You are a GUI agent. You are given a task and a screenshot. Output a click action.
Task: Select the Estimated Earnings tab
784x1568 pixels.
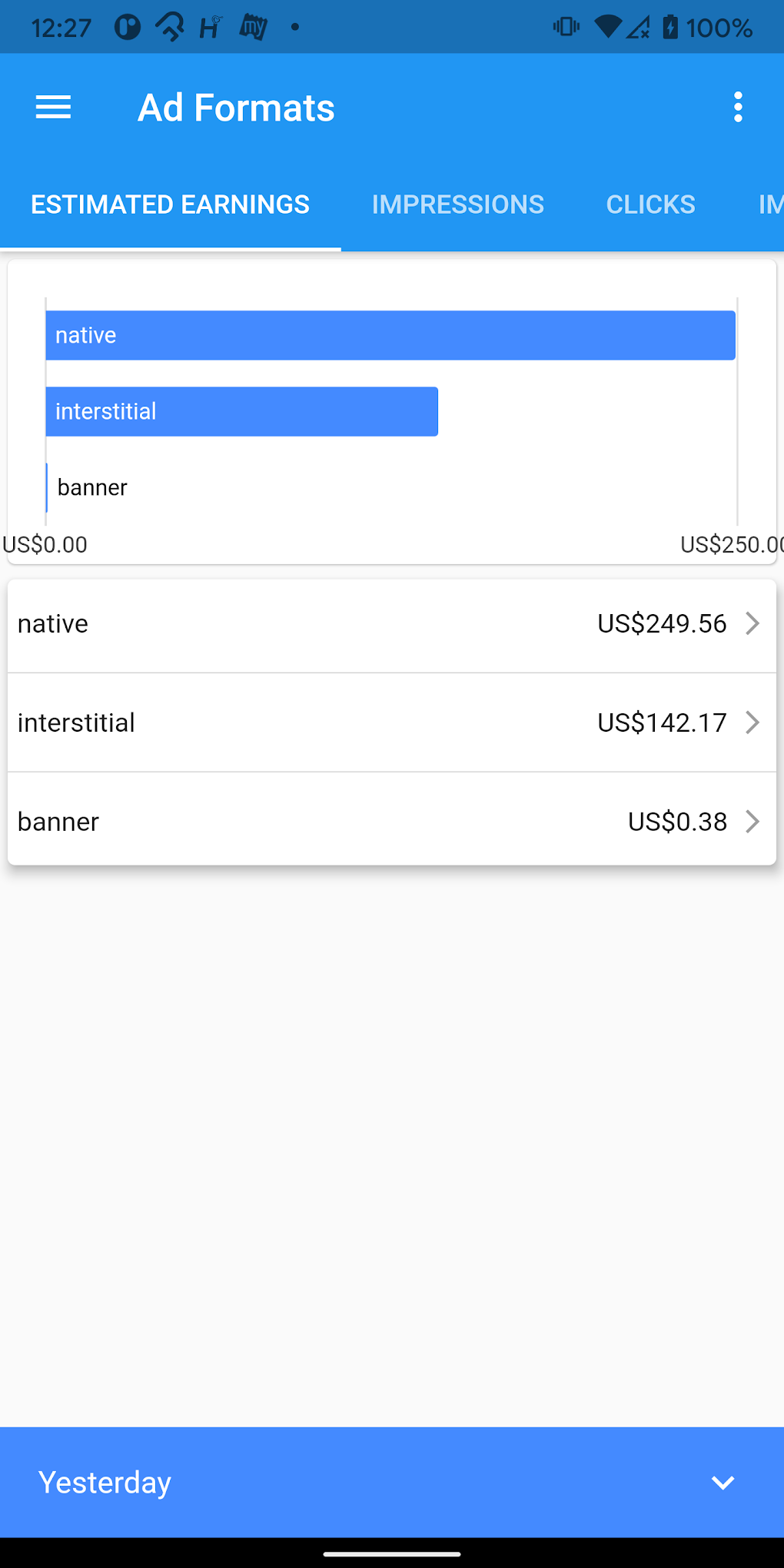click(170, 204)
